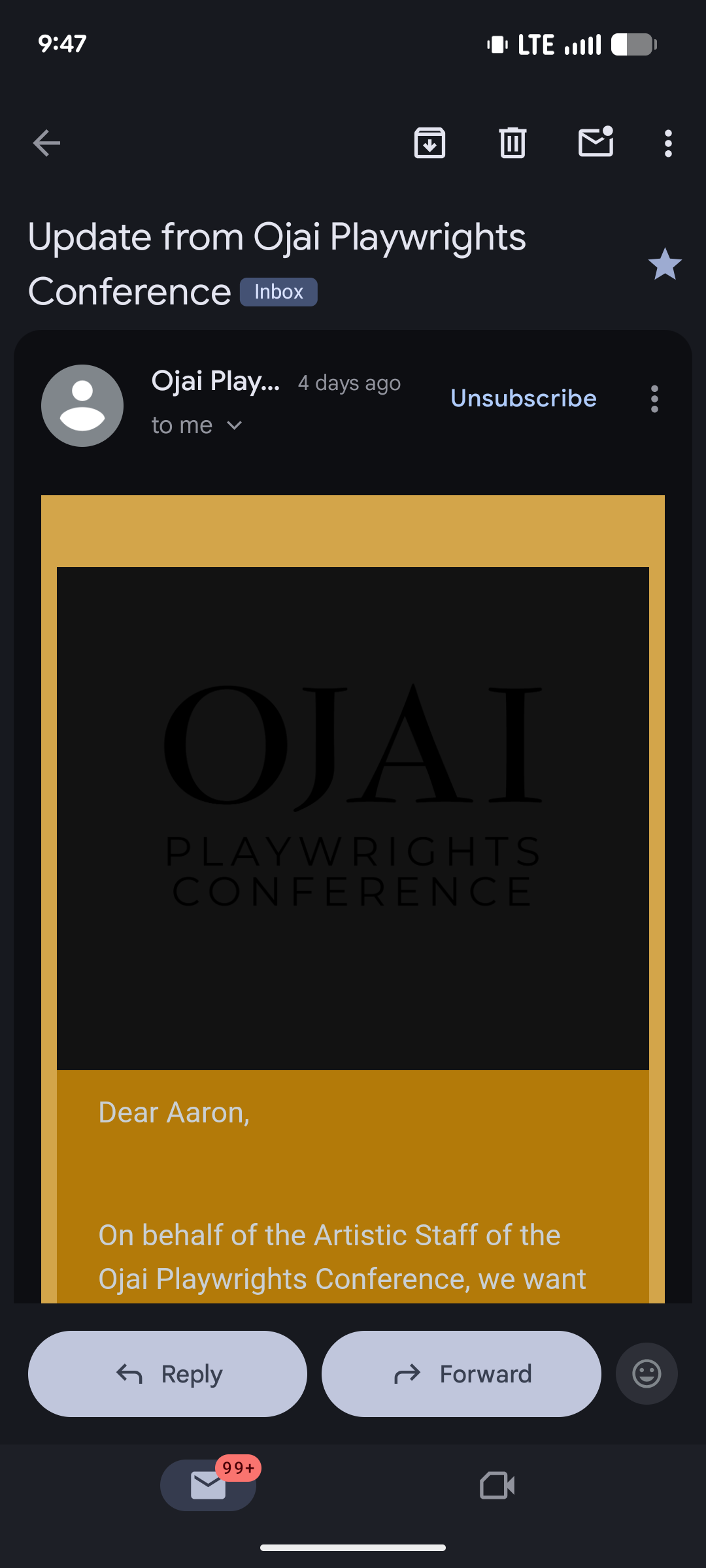Go back to the inbox list
This screenshot has height=1568, width=706.
[x=46, y=143]
